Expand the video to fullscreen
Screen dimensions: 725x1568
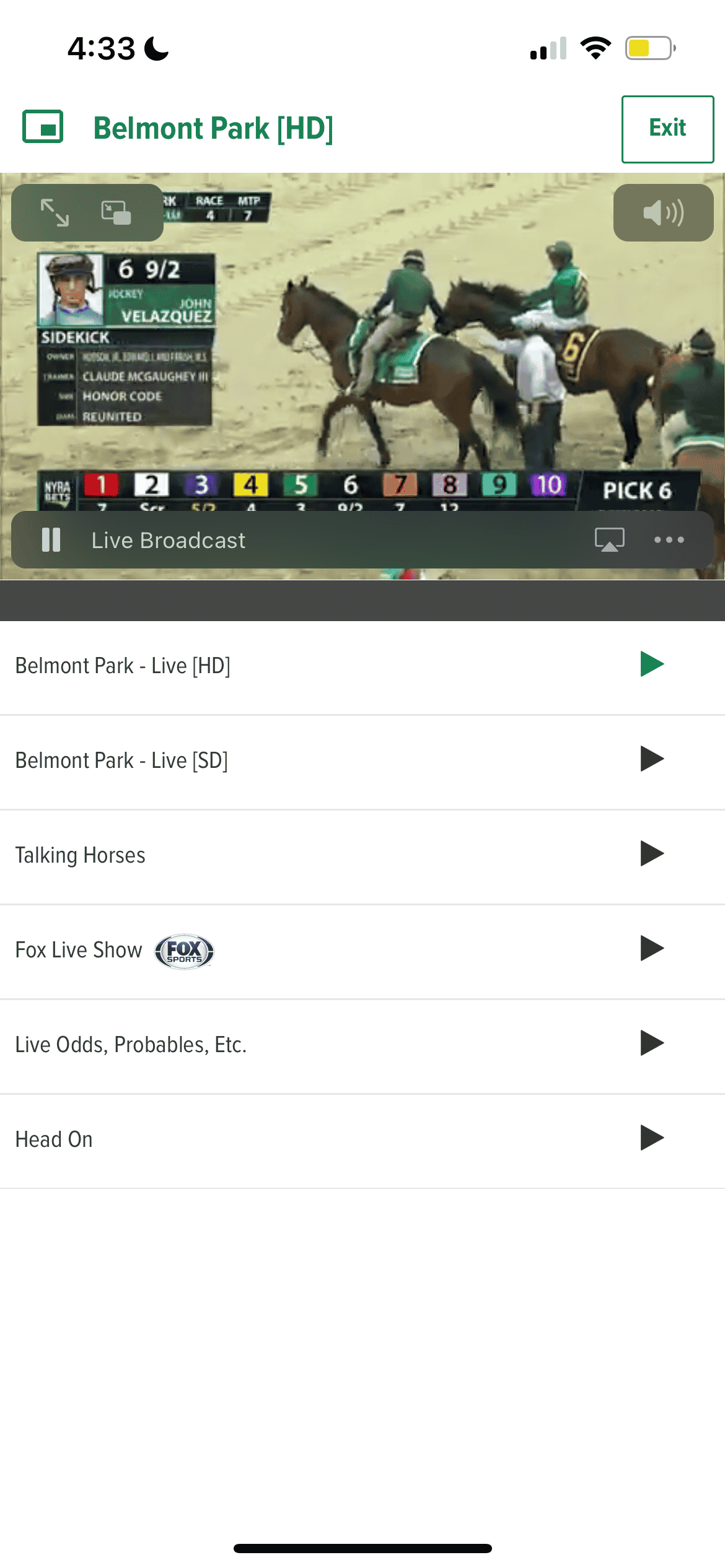click(x=55, y=212)
